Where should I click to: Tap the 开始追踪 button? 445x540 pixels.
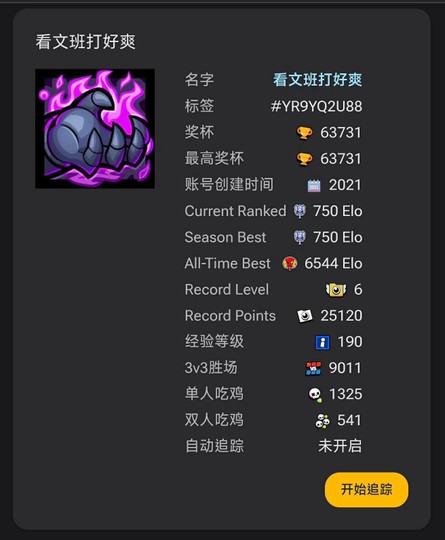point(366,489)
